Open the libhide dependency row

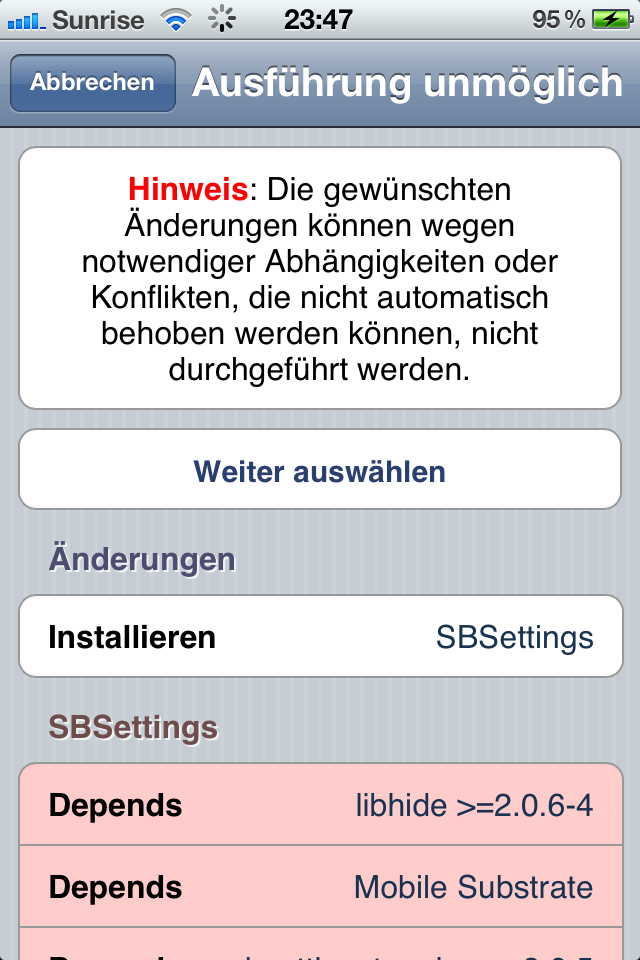pyautogui.click(x=320, y=805)
